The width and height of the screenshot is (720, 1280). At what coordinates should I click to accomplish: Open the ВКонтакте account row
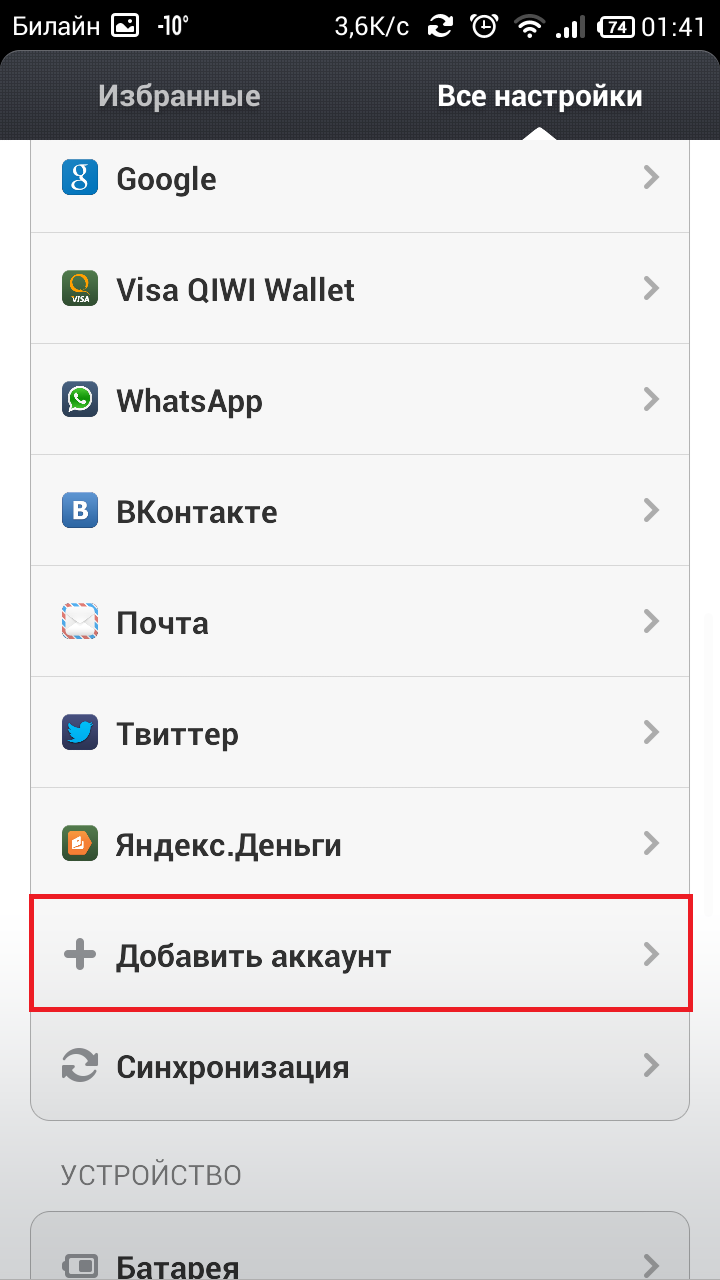(x=360, y=512)
